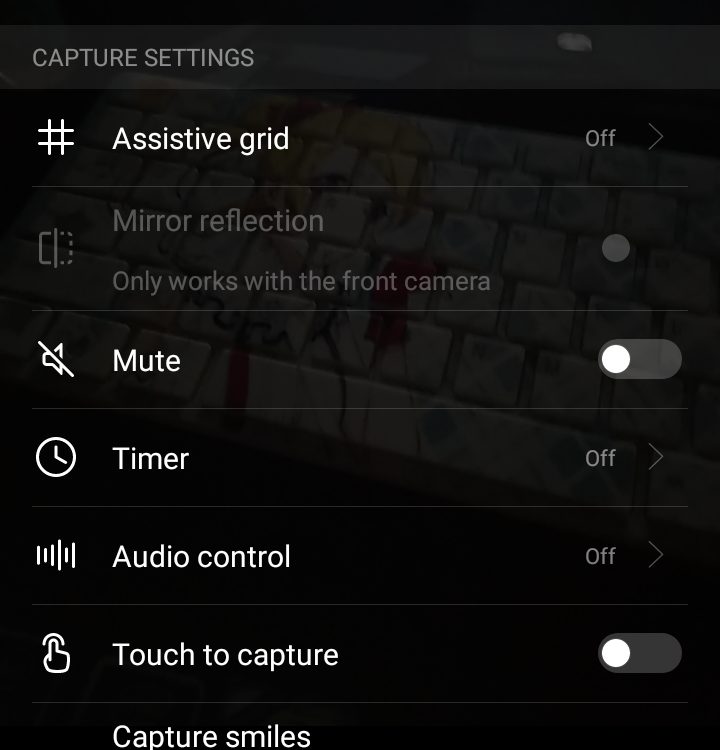
Task: Open the Assistive grid setting
Action: 360,138
